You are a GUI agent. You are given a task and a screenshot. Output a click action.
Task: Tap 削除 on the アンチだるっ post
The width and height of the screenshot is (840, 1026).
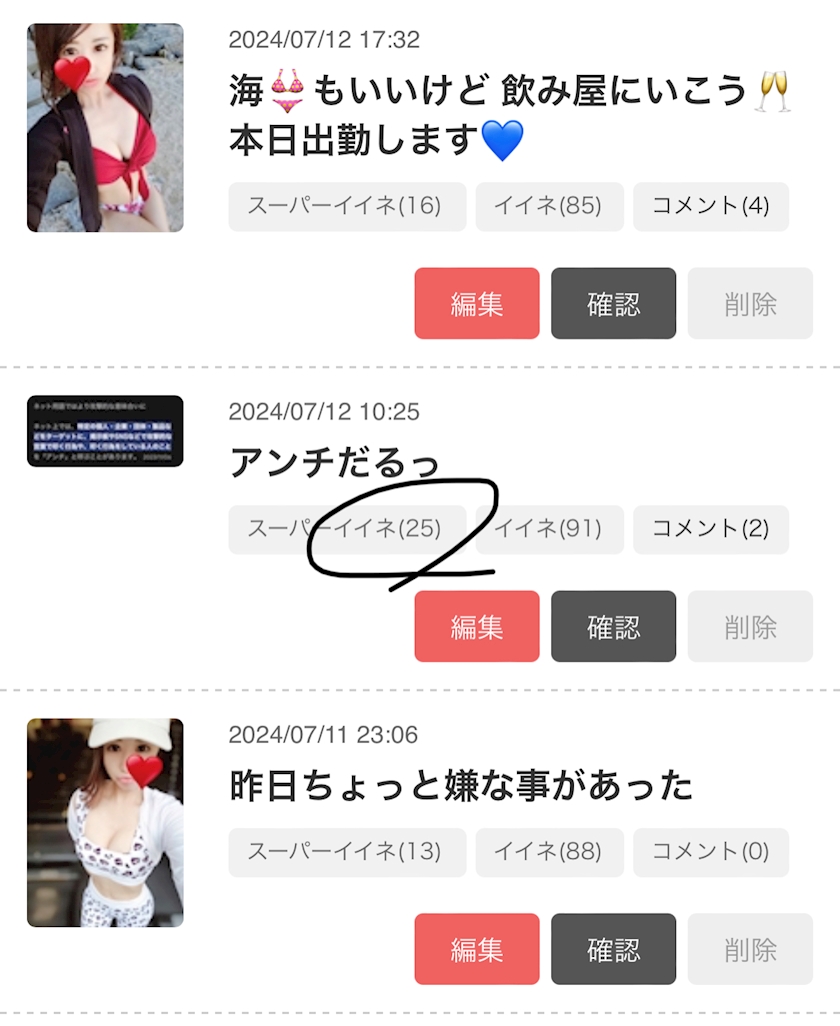750,626
